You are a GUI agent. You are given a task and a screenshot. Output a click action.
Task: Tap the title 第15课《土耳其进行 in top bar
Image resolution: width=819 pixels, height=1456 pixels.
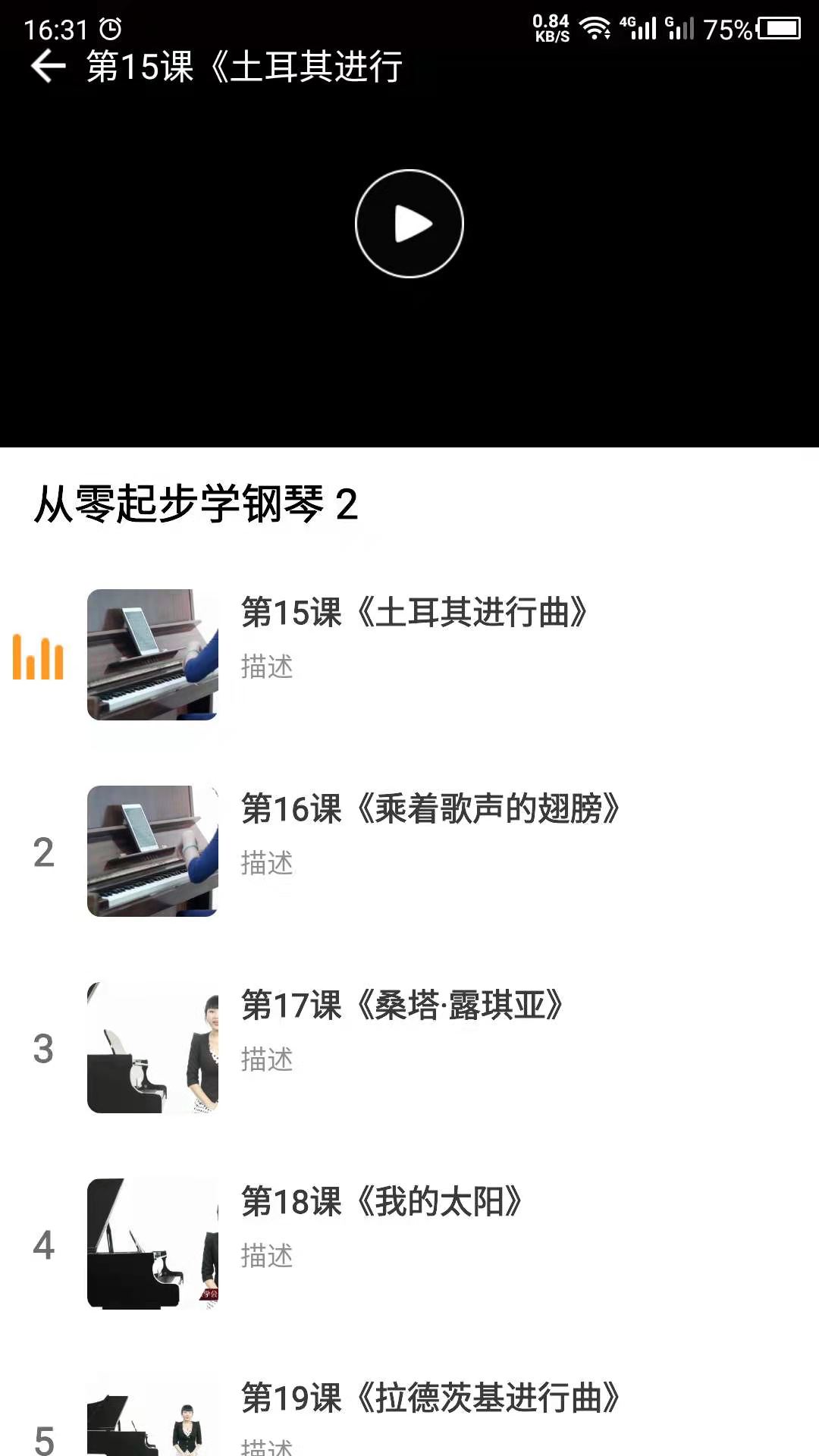[243, 65]
